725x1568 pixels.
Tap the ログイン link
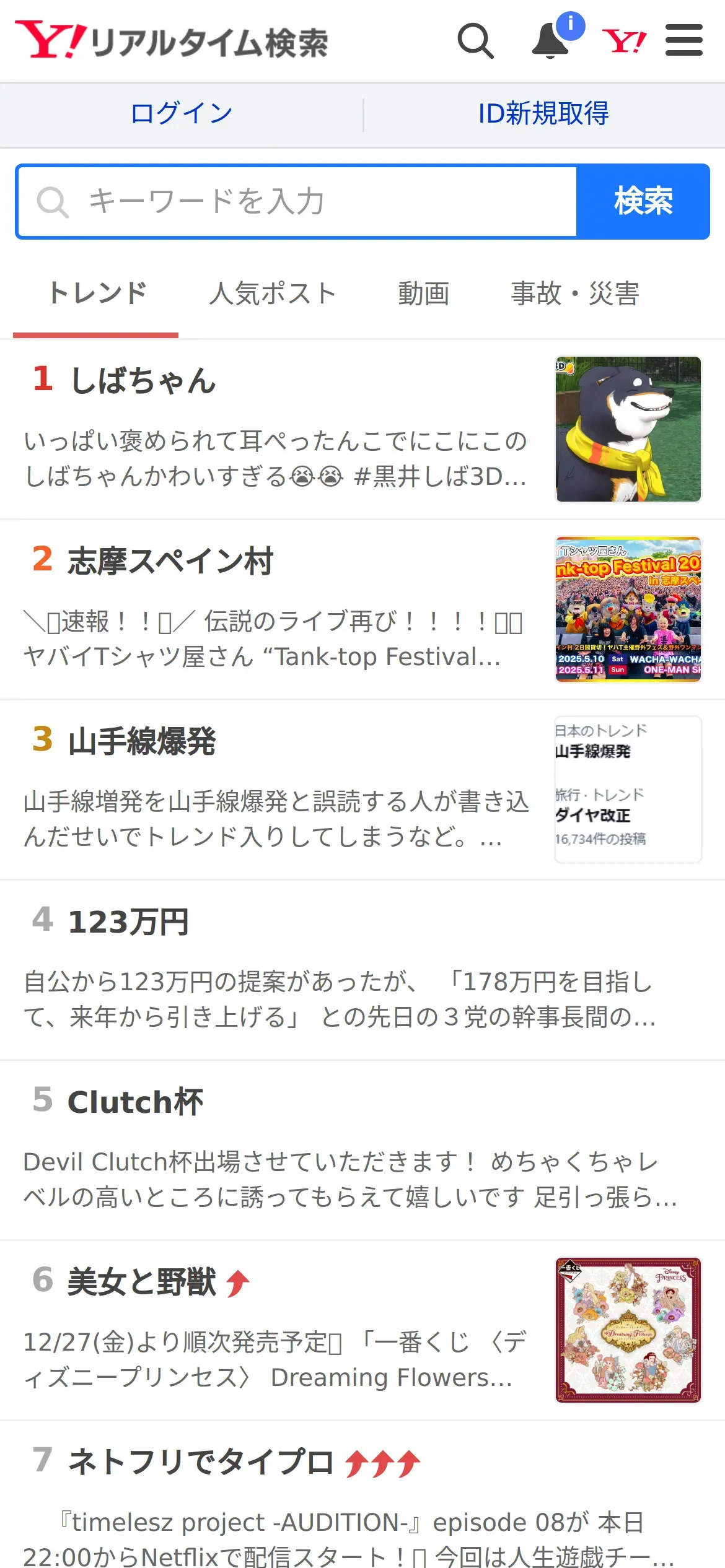point(182,114)
